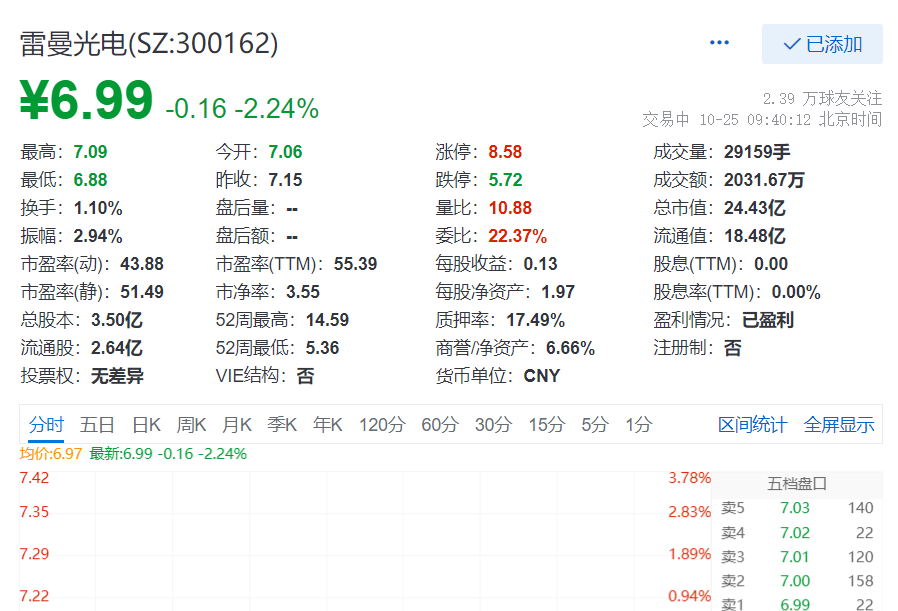Show the 月K chart
898x611 pixels.
237,425
